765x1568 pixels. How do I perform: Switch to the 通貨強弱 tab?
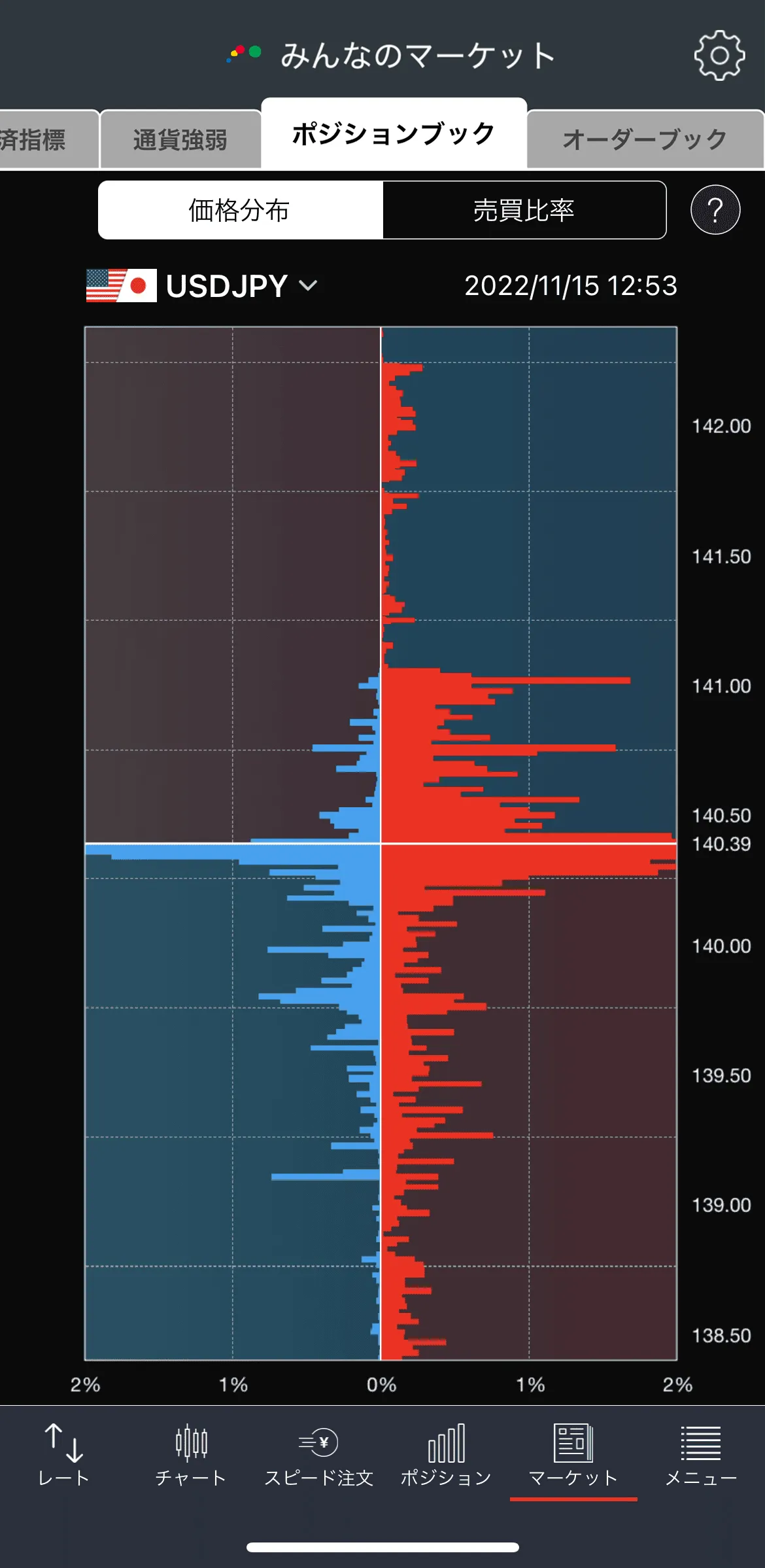point(180,139)
